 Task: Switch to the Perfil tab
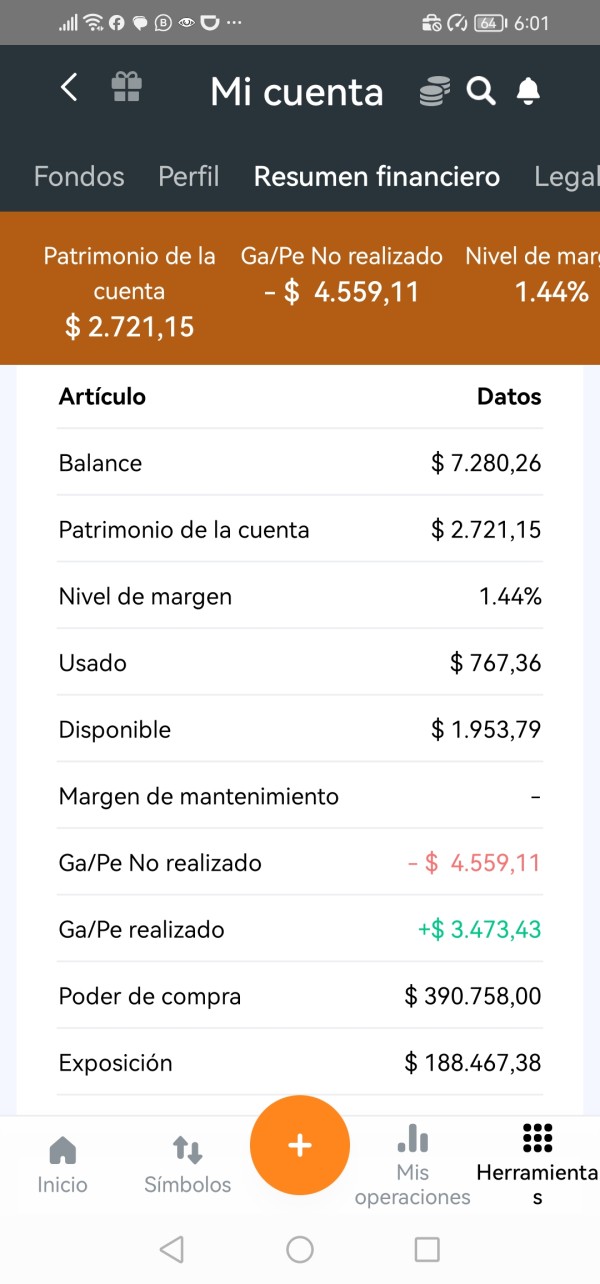[x=189, y=177]
